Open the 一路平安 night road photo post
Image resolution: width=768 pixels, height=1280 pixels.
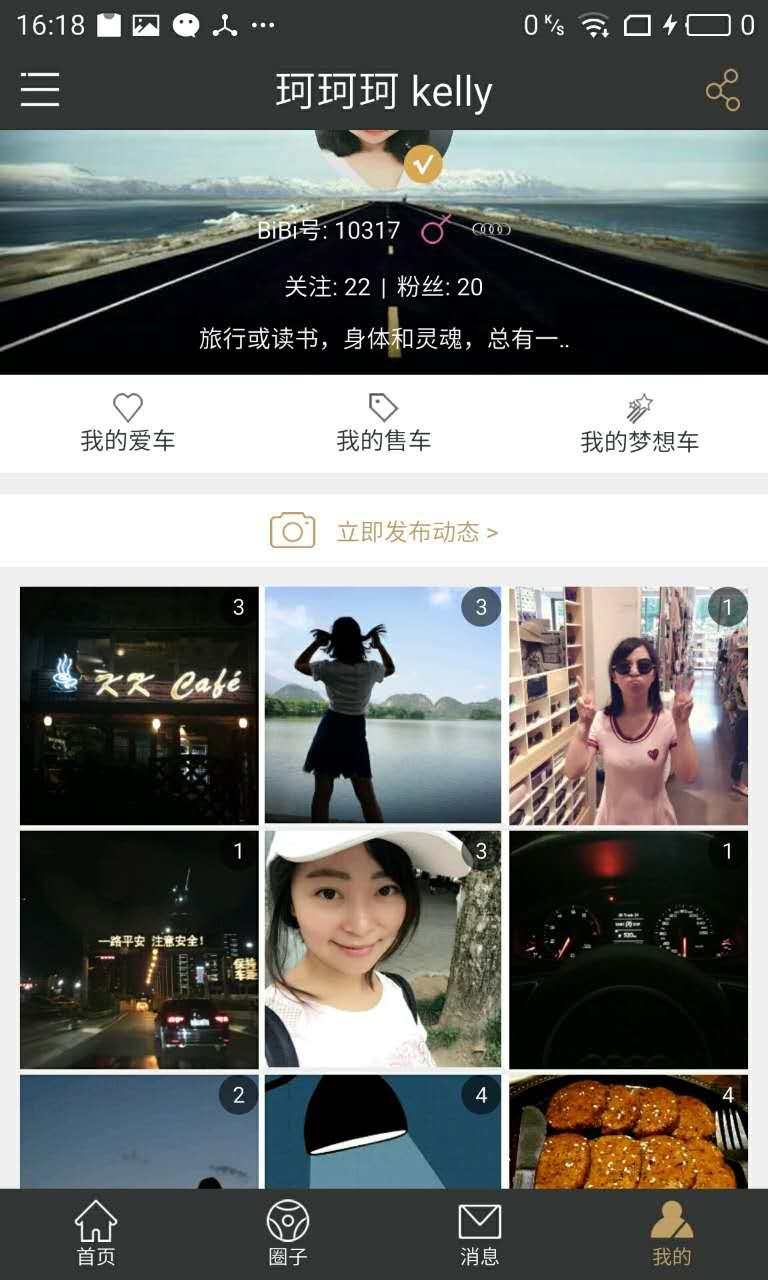[x=139, y=950]
